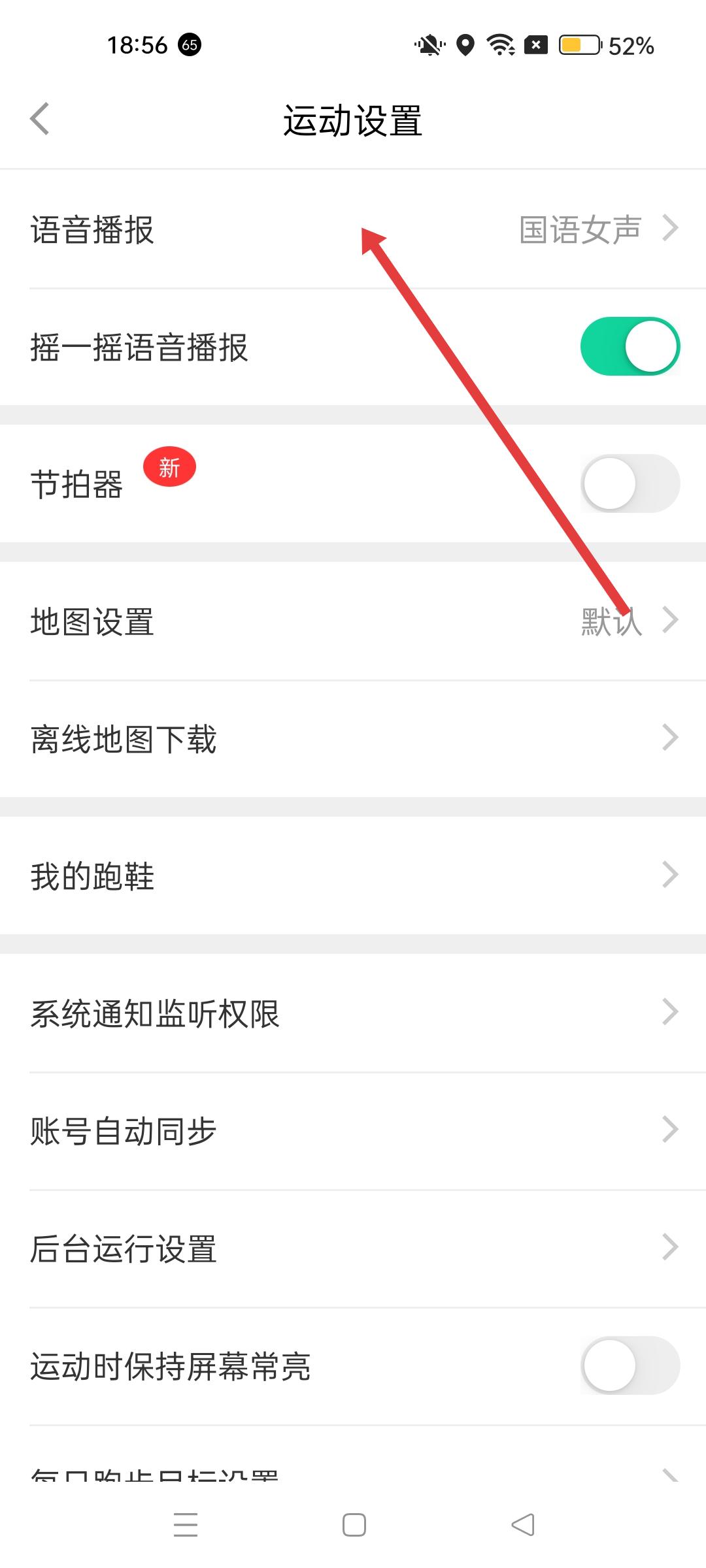
Task: Open 我的跑鞋
Action: point(353,876)
